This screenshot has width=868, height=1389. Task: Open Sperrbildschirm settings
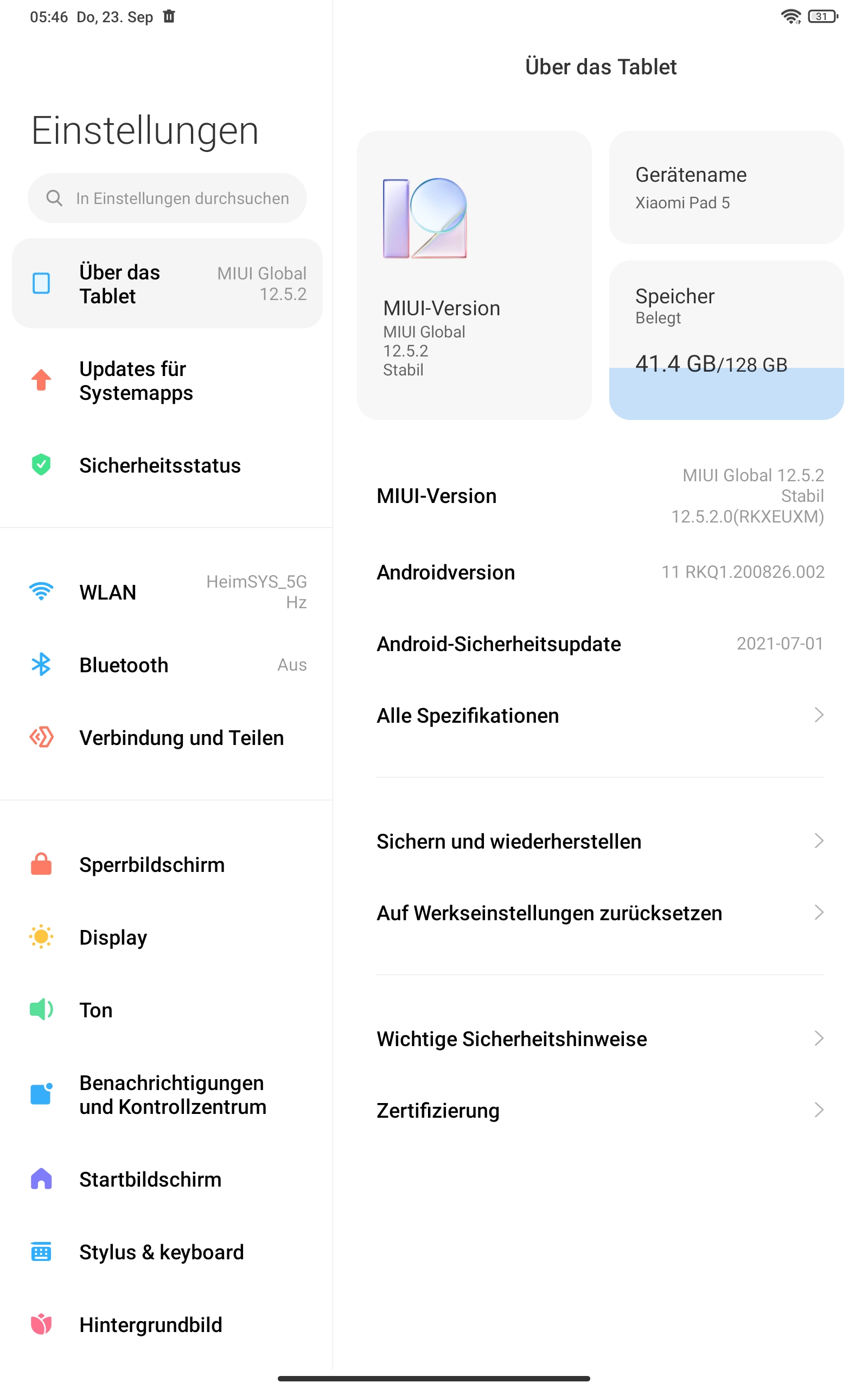167,864
